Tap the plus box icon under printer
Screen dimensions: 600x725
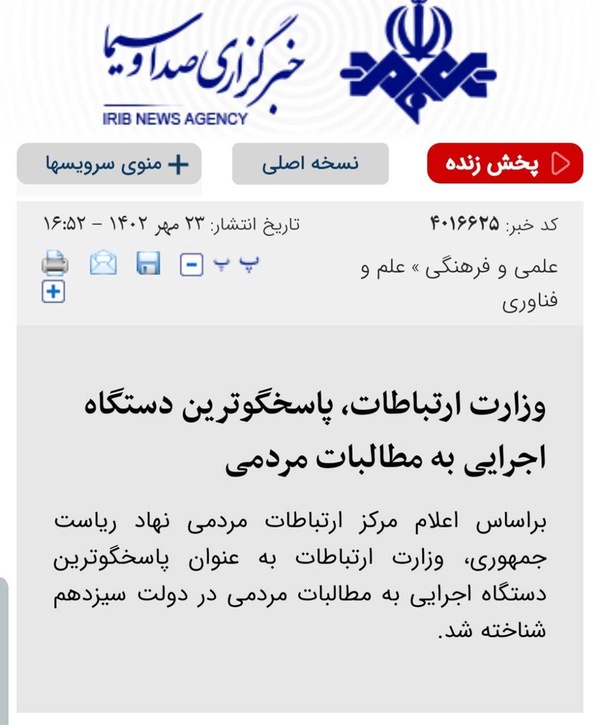pos(53,292)
